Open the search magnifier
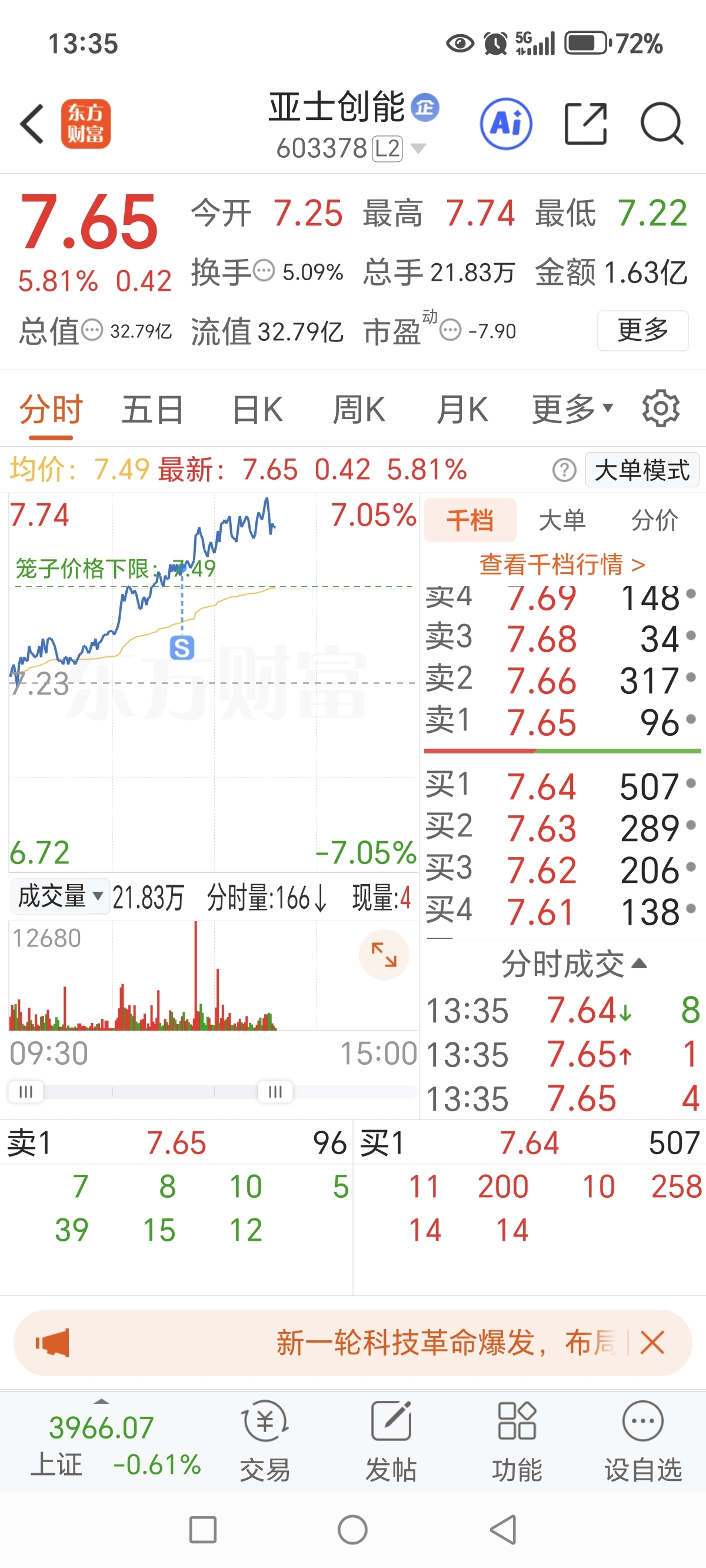 (662, 124)
